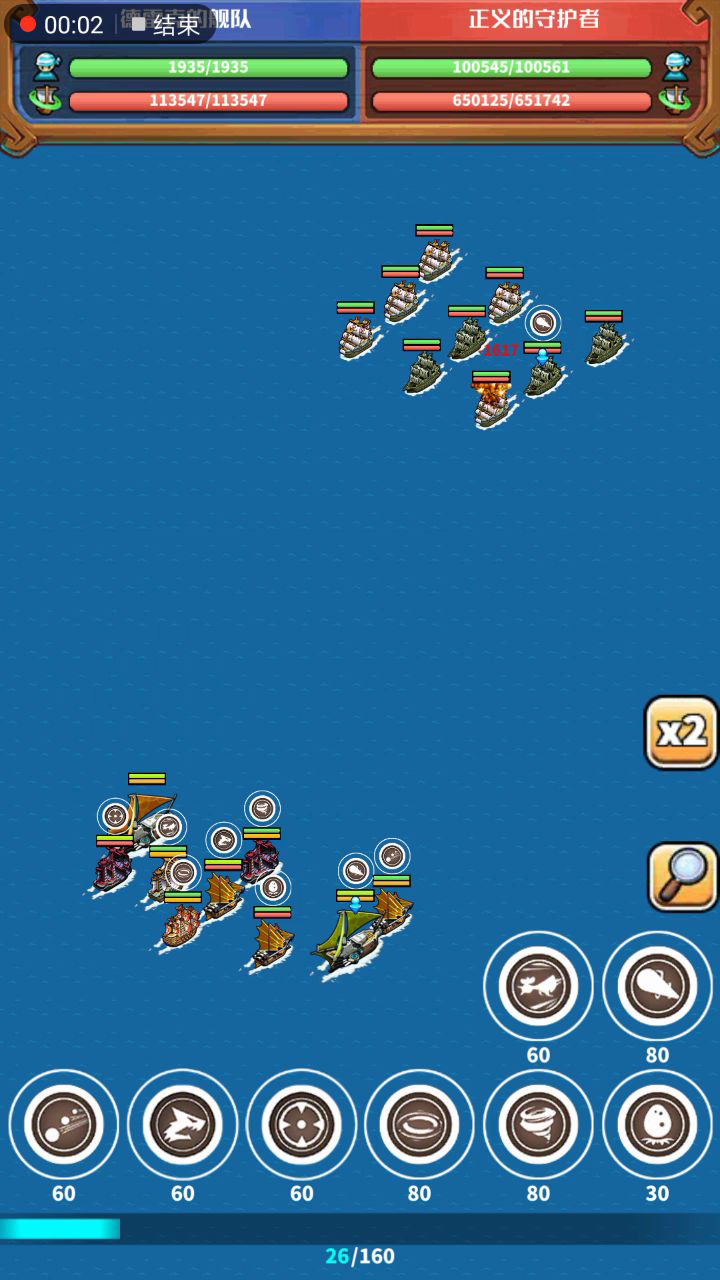Use the egg skill costing 30
Viewport: 720px width, 1280px height.
[x=657, y=1124]
